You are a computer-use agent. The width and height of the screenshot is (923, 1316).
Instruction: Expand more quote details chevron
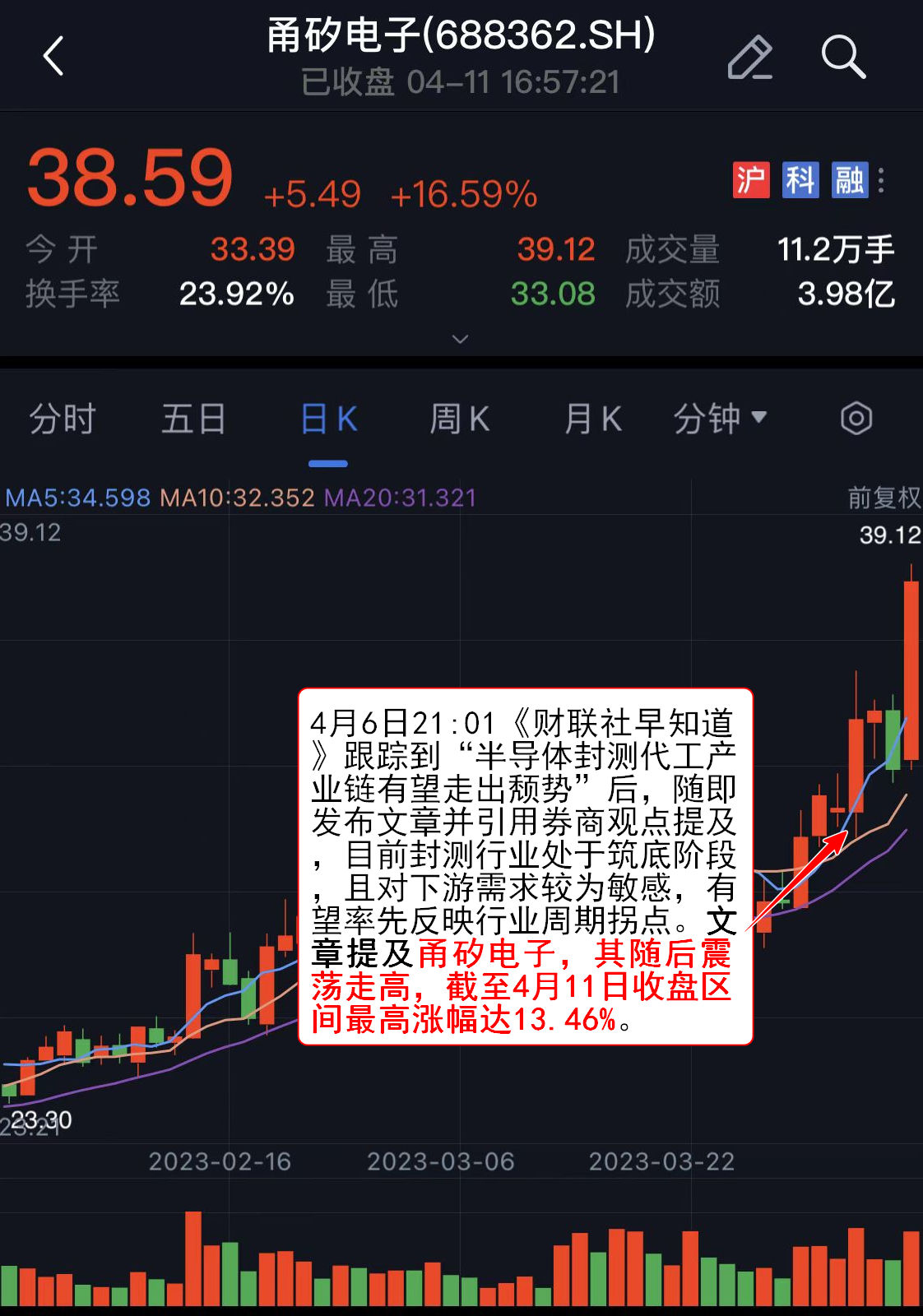pyautogui.click(x=461, y=339)
